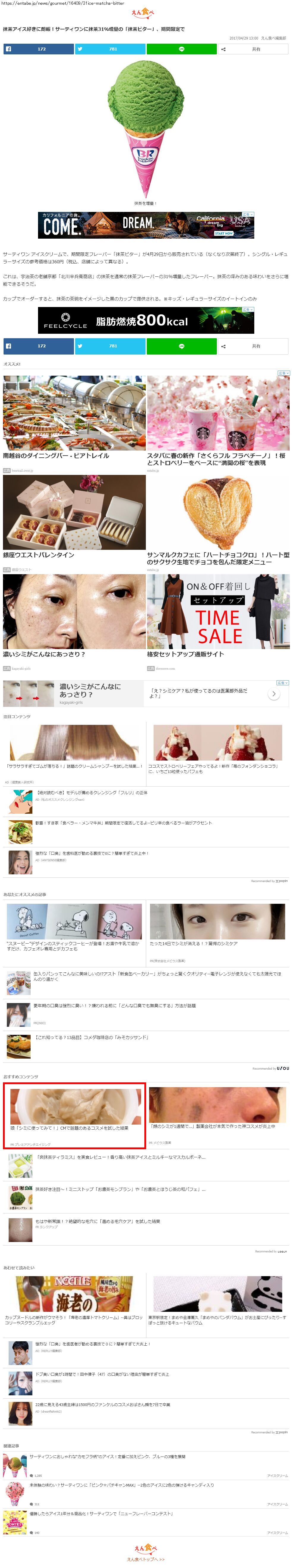Open the クレンジング「フルリ」の正体 row
292x1568 pixels.
146,802
